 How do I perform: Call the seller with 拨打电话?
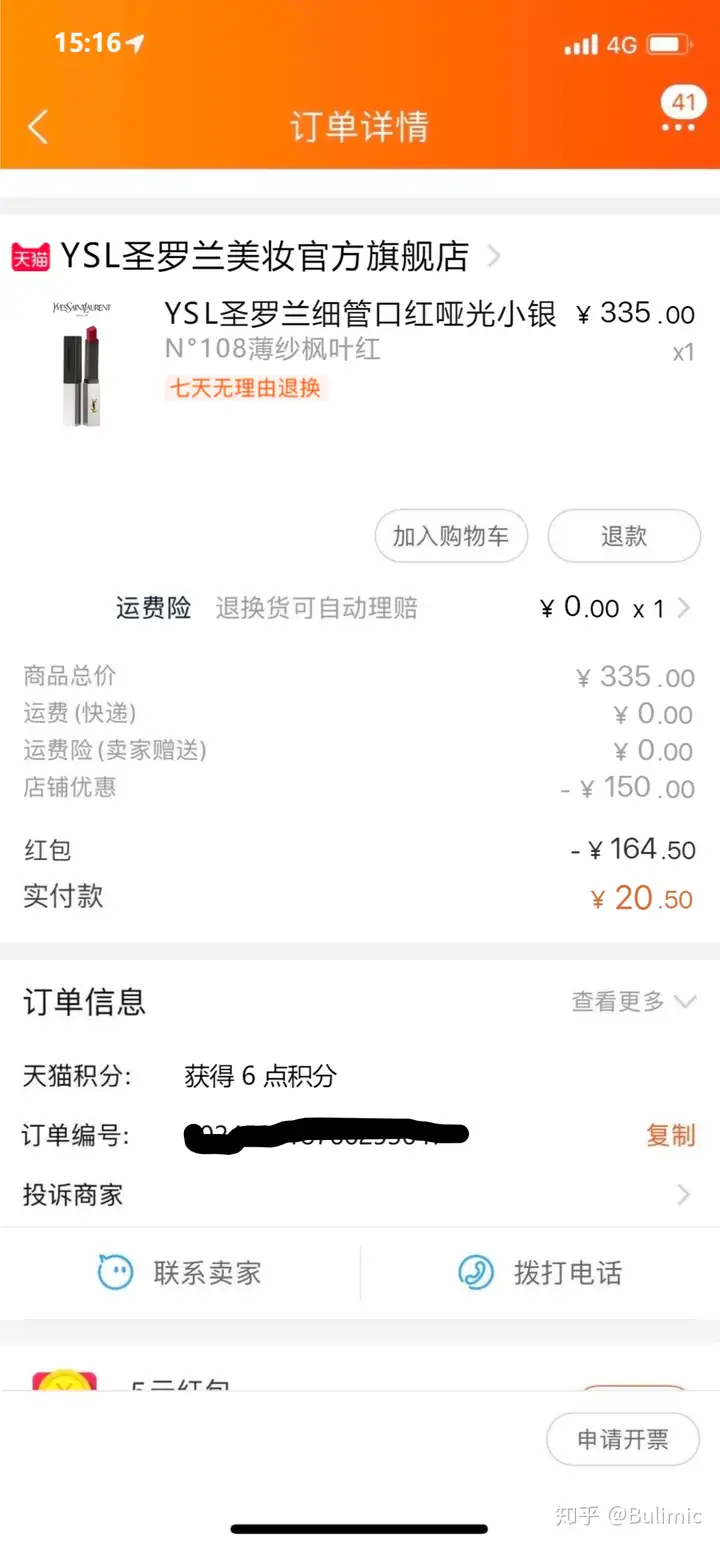[541, 1272]
